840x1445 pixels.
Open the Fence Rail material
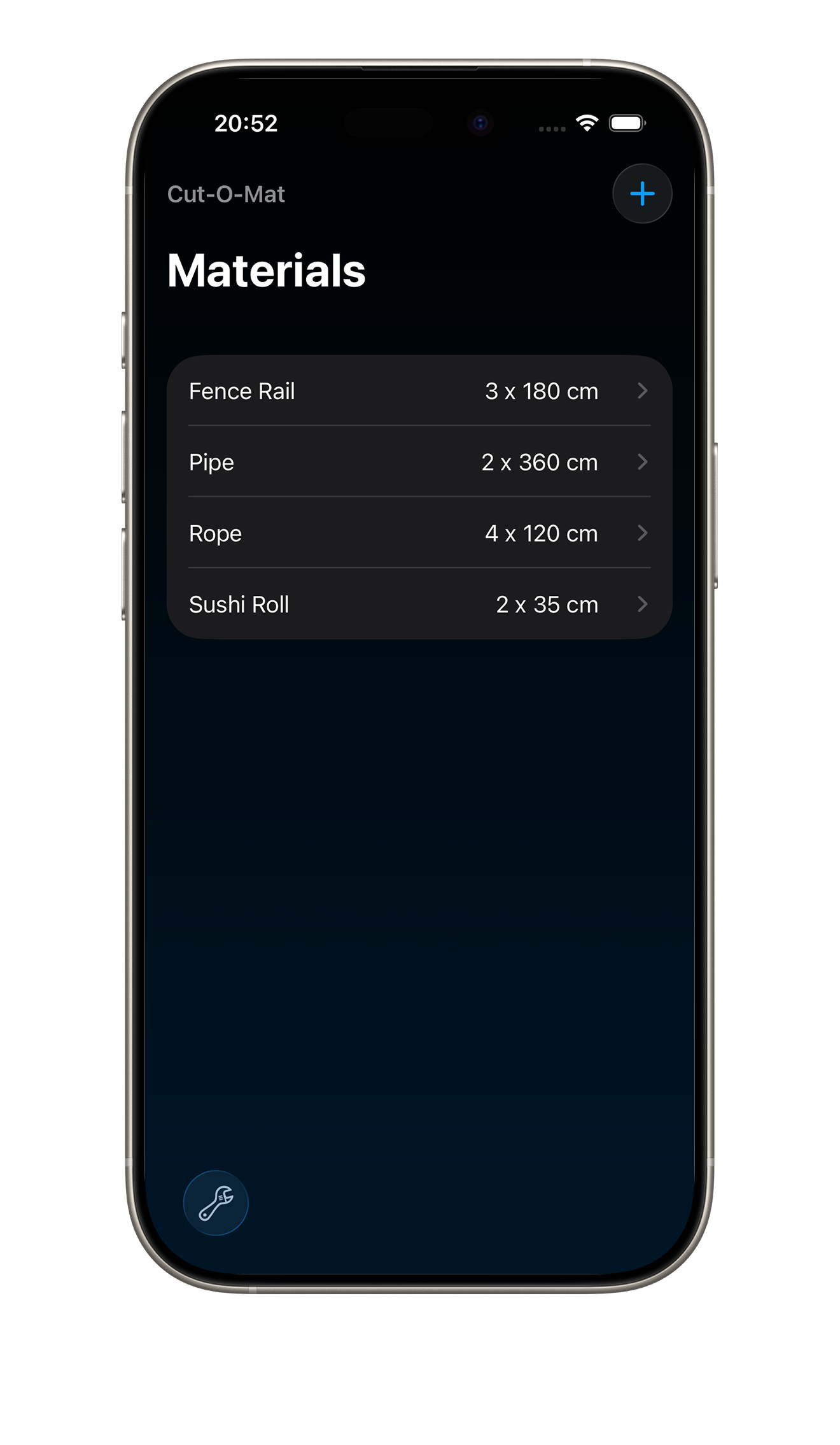pyautogui.click(x=419, y=391)
